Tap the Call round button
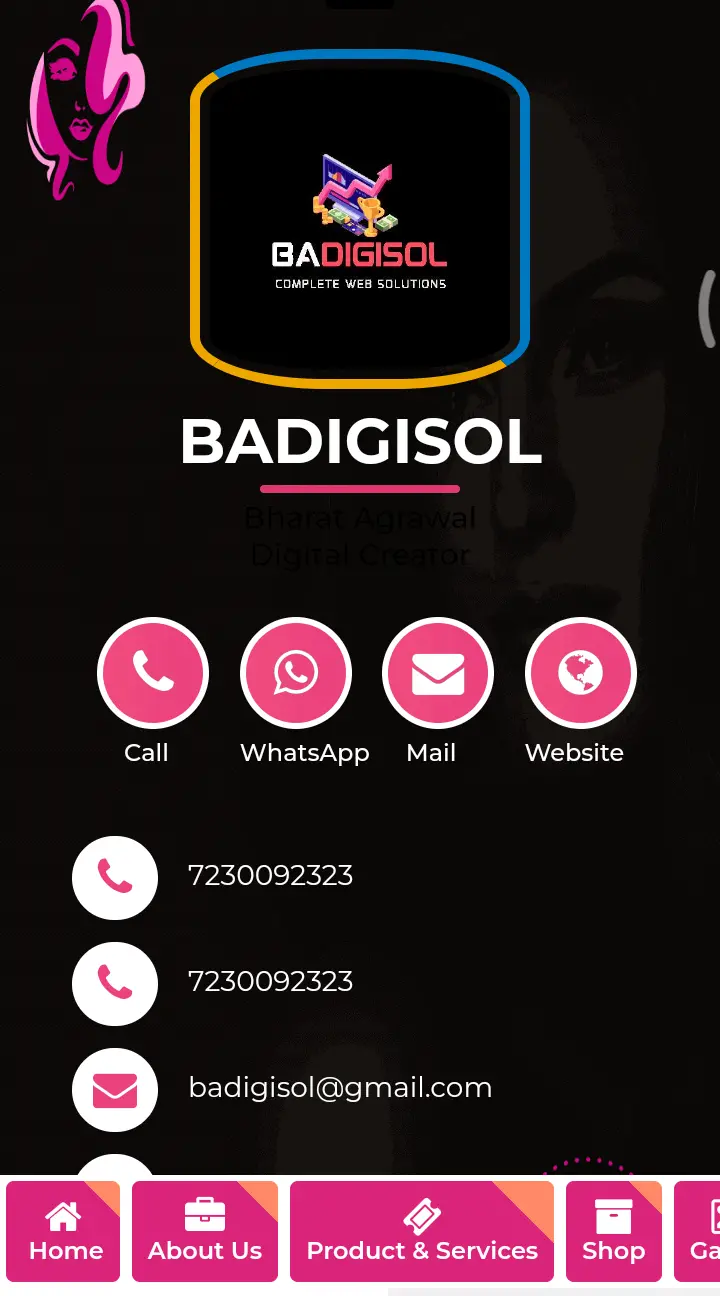 tap(153, 673)
